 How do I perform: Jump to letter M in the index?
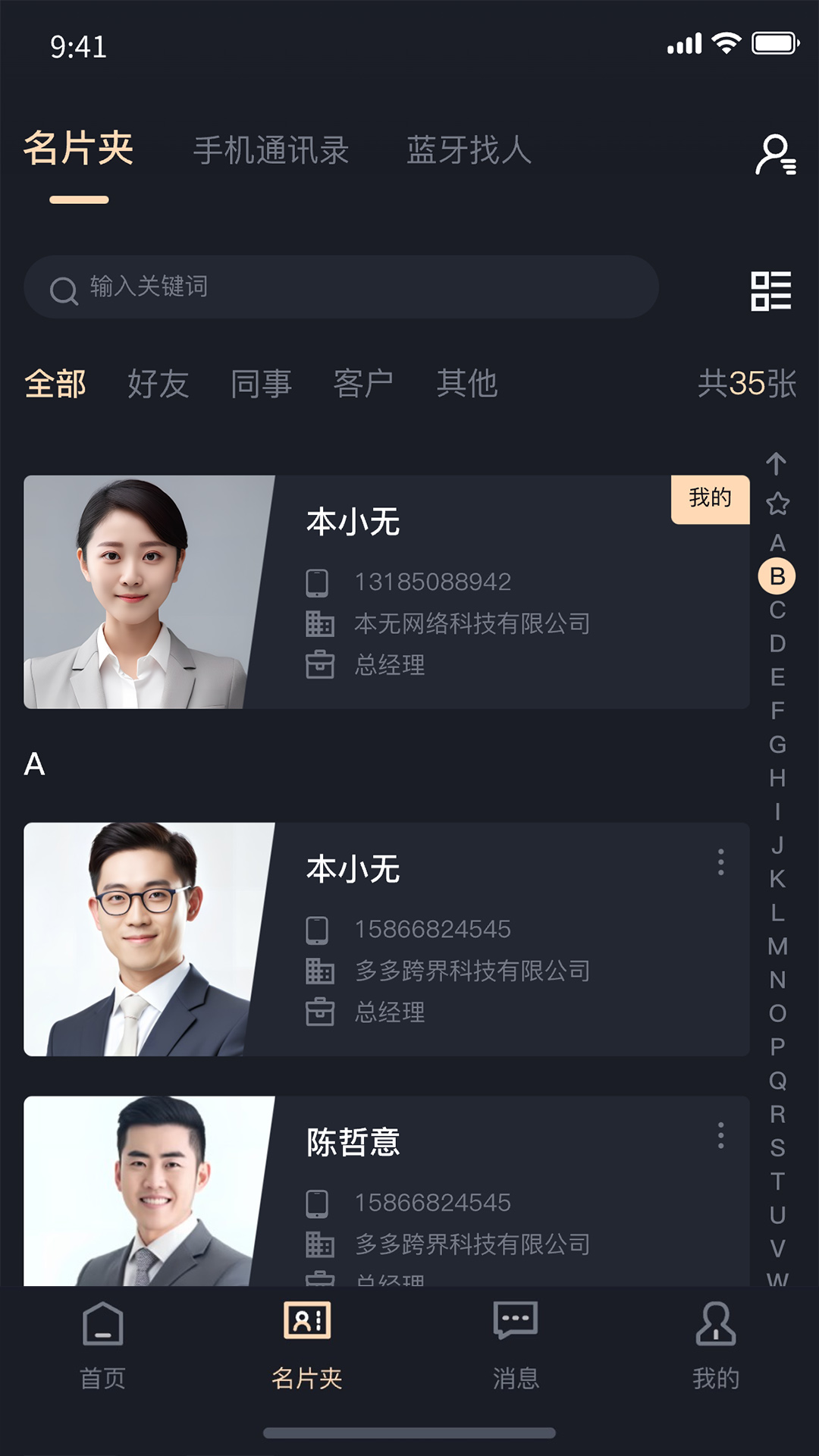coord(777,946)
